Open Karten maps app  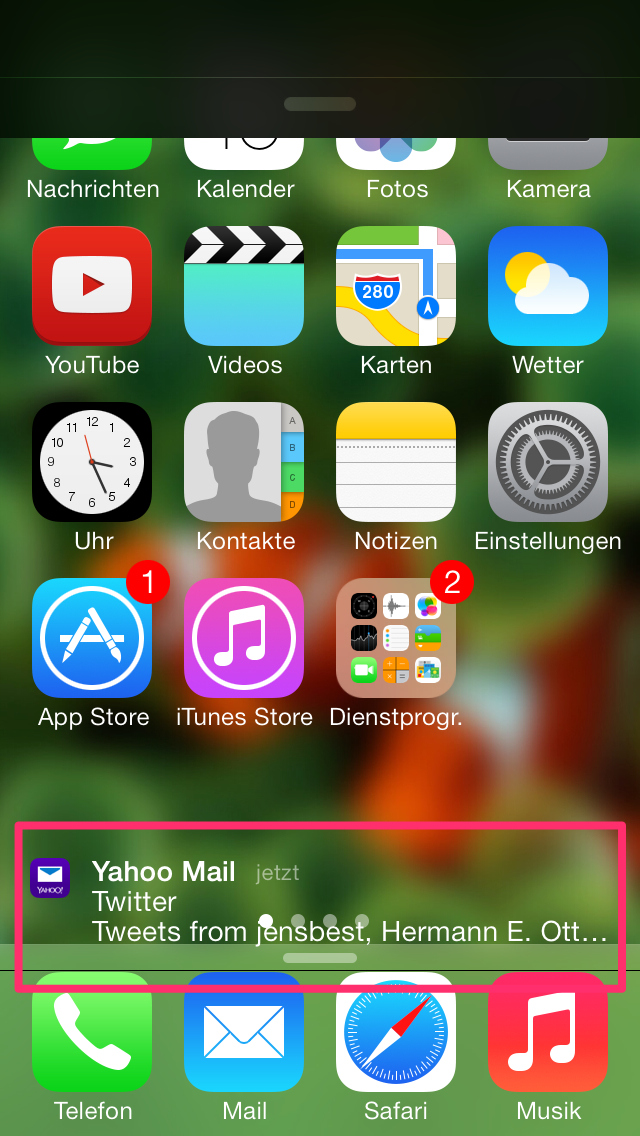tap(396, 286)
